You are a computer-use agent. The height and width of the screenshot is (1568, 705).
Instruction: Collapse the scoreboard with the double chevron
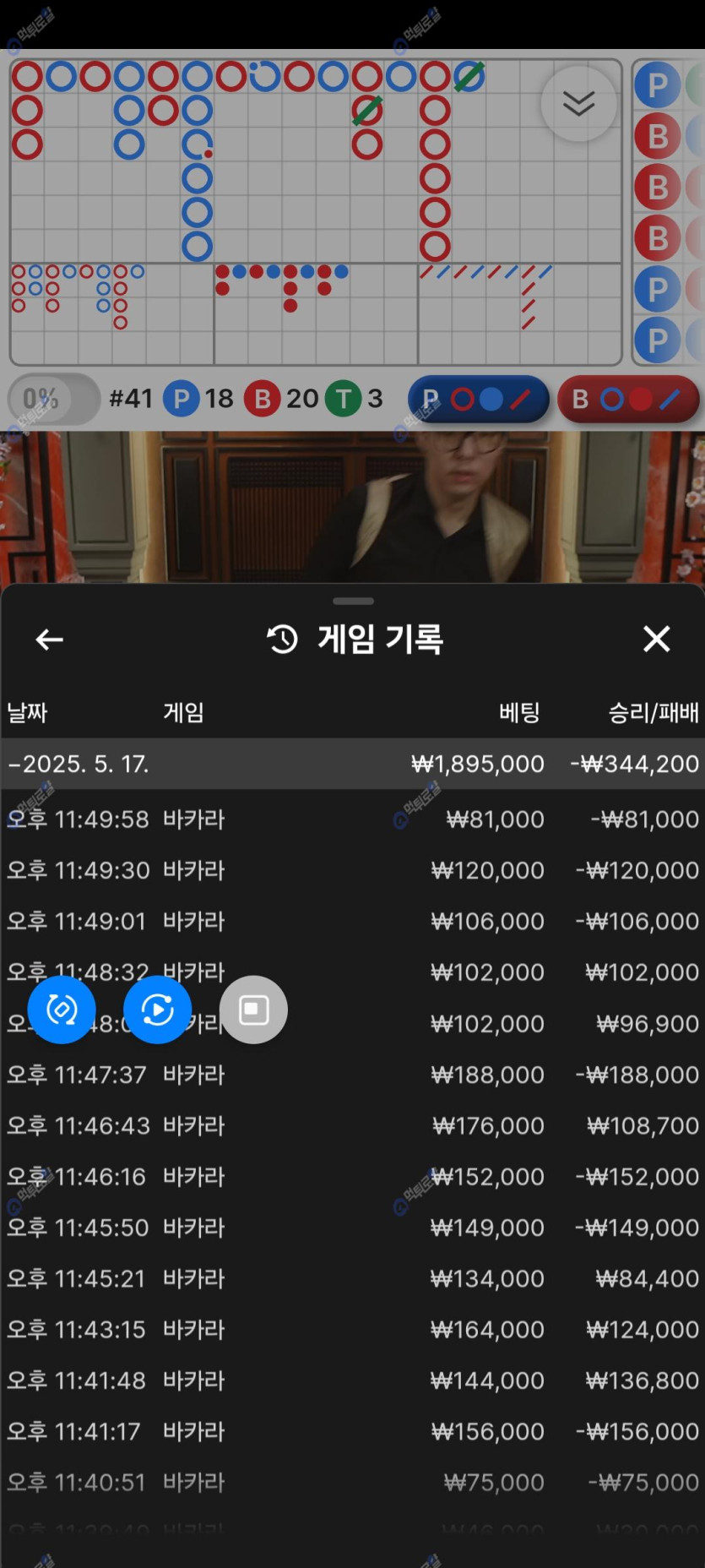[x=578, y=104]
